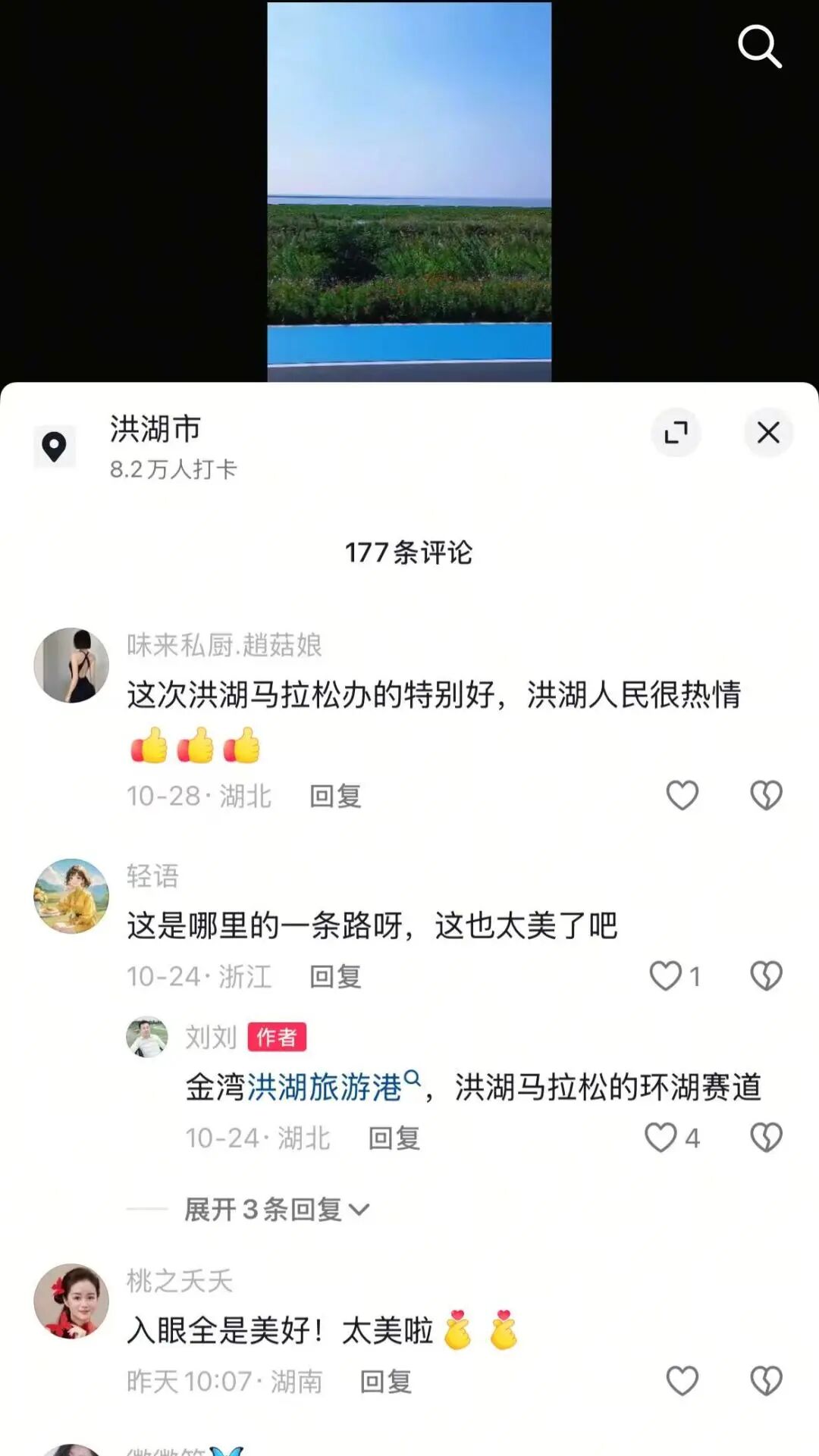Image resolution: width=819 pixels, height=1456 pixels.
Task: Reply to 轻语's comment
Action: pyautogui.click(x=335, y=976)
